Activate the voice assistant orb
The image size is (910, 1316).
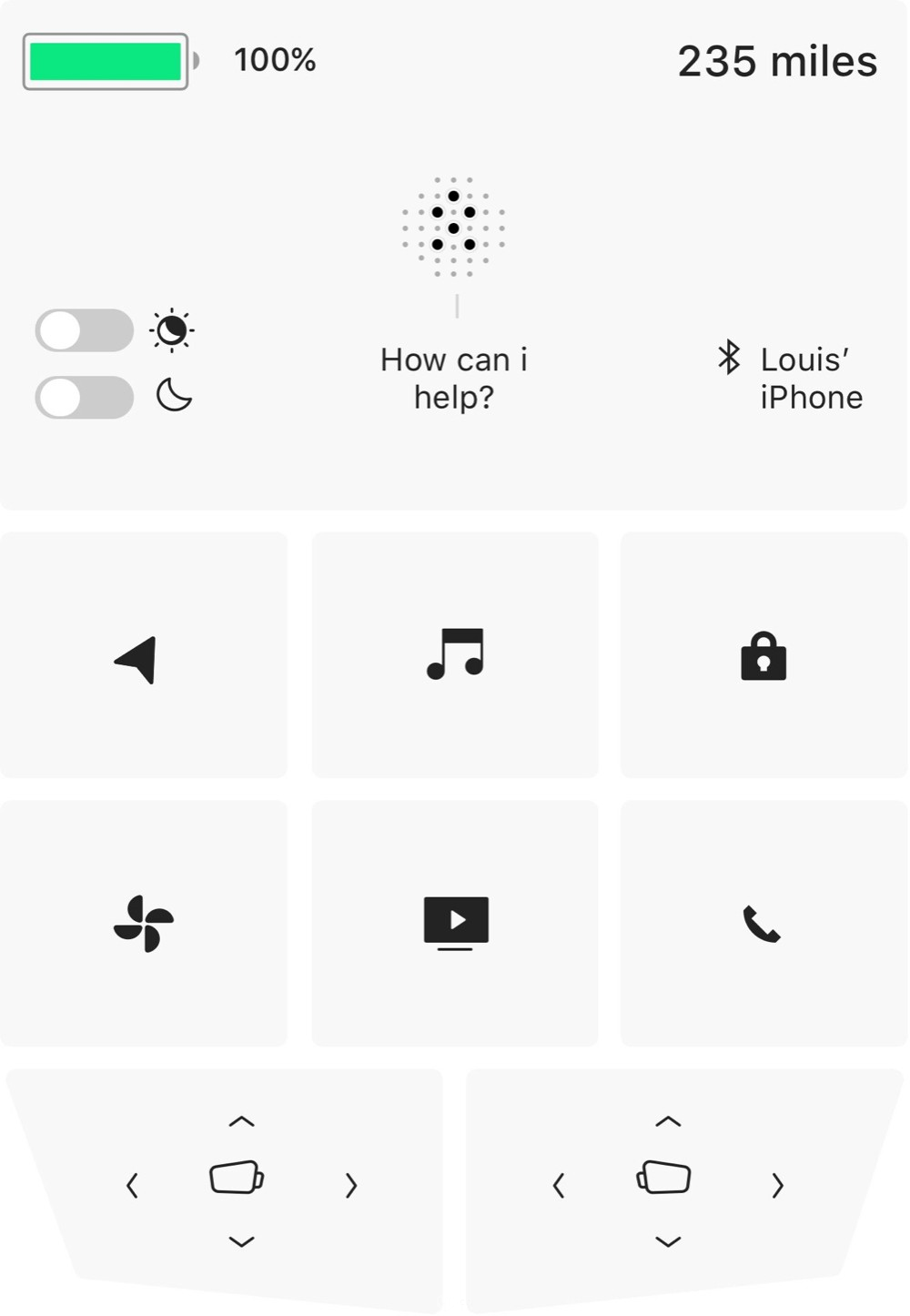pos(453,227)
